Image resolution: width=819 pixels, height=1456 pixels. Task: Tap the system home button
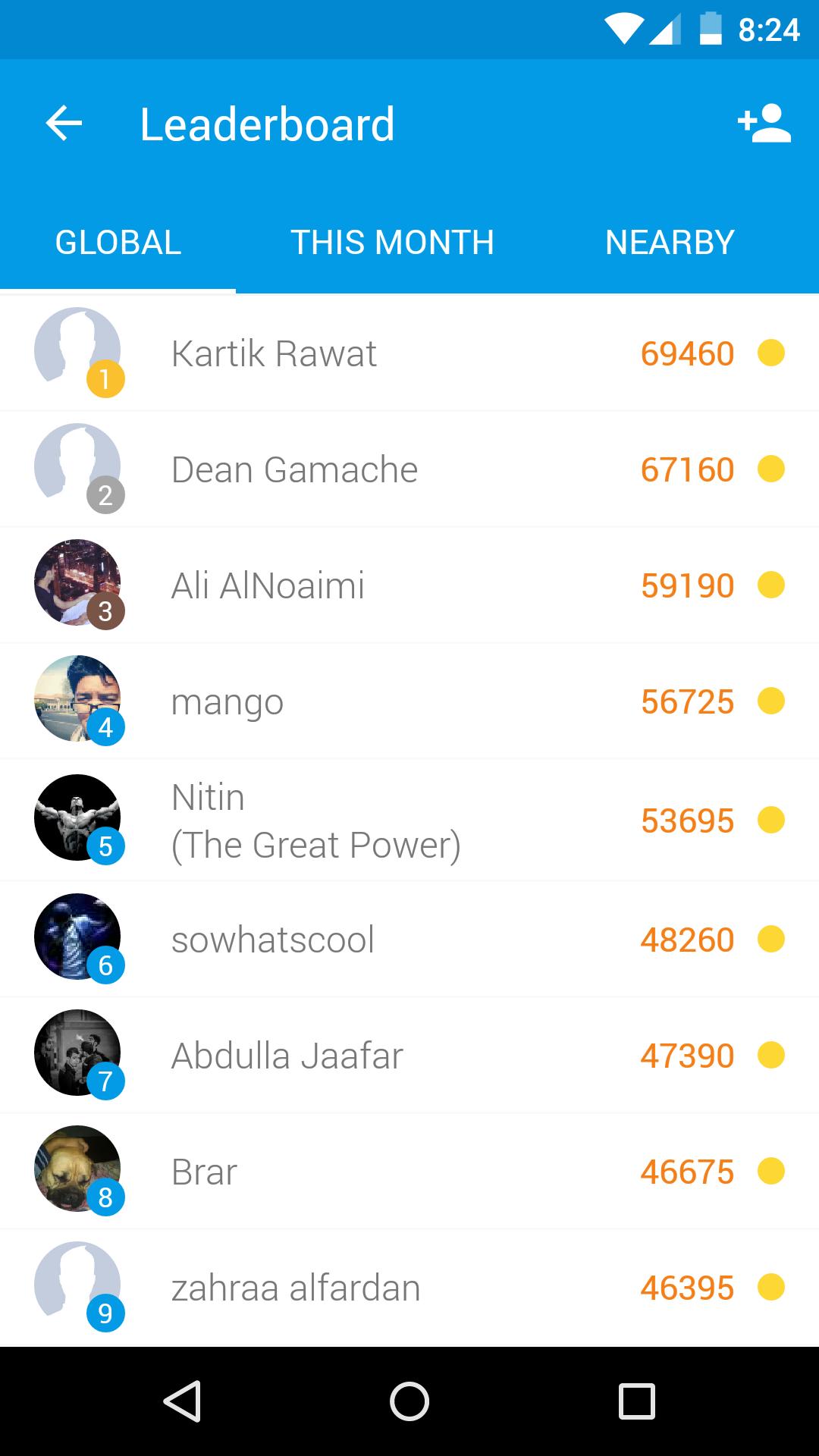point(409,1401)
